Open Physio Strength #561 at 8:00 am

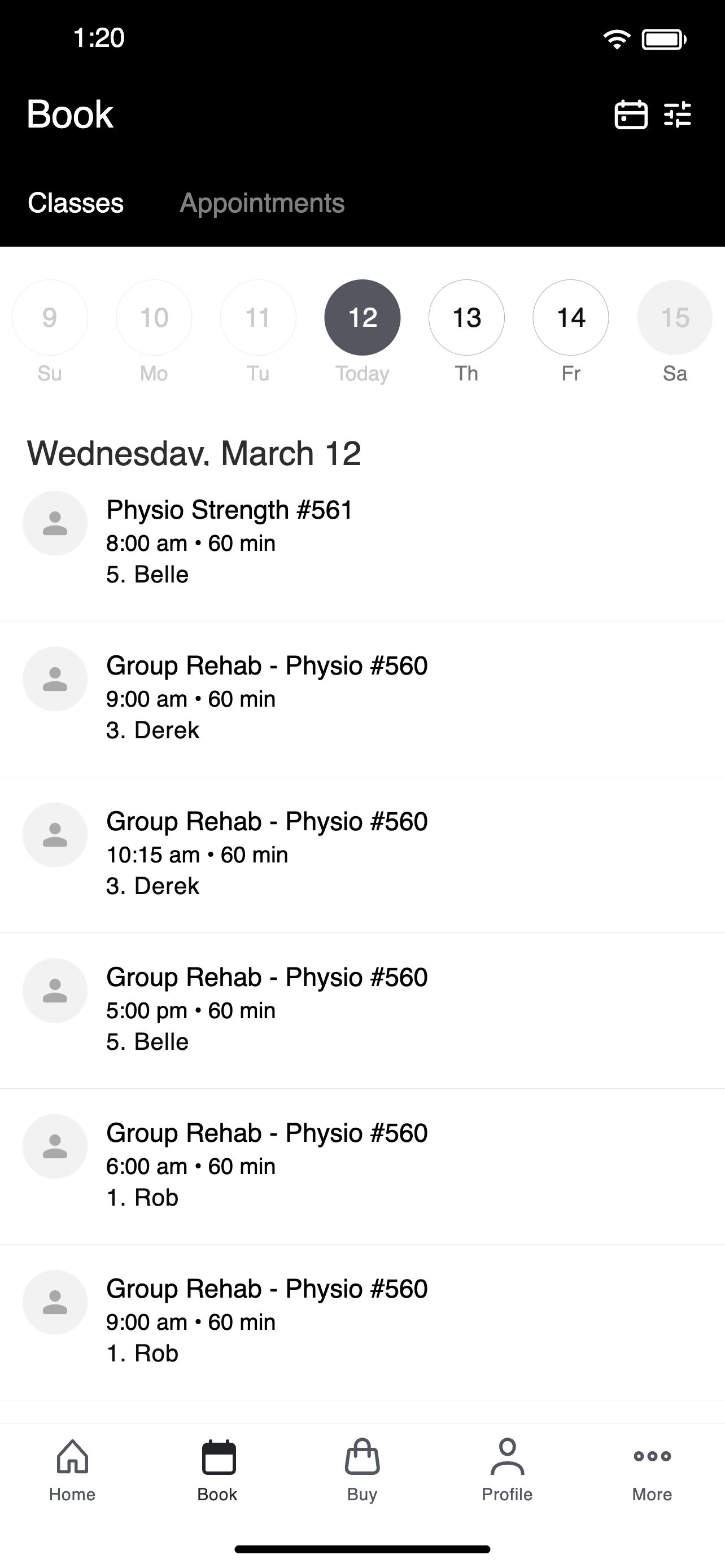click(x=362, y=543)
